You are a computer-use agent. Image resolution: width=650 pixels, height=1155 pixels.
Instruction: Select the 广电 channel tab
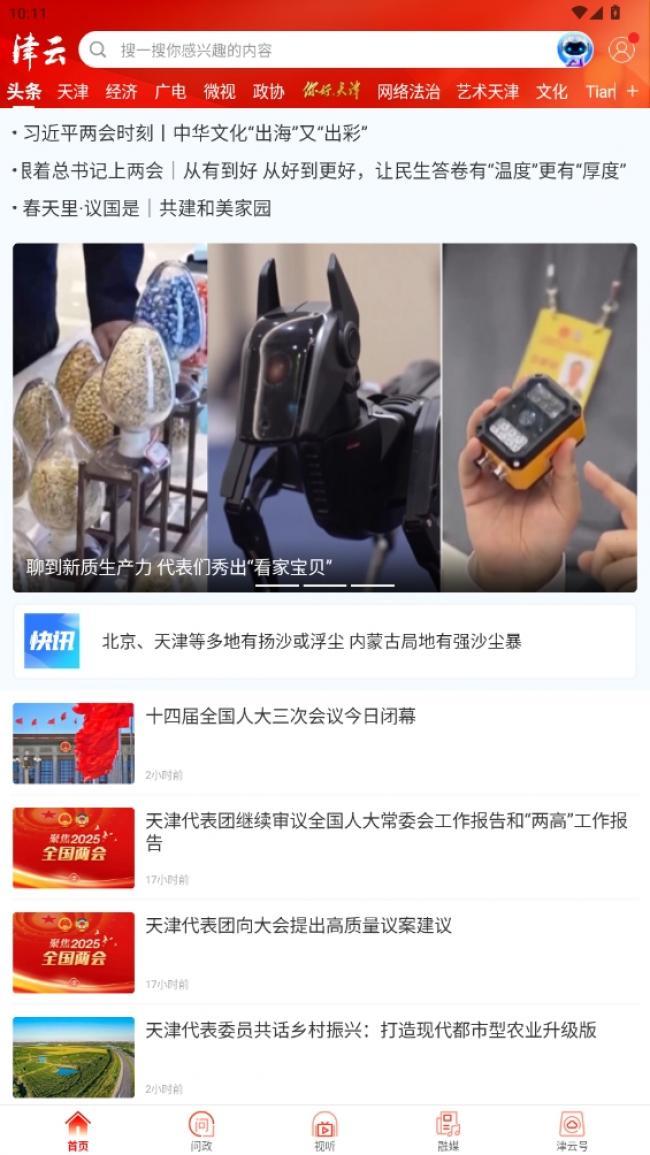(170, 92)
